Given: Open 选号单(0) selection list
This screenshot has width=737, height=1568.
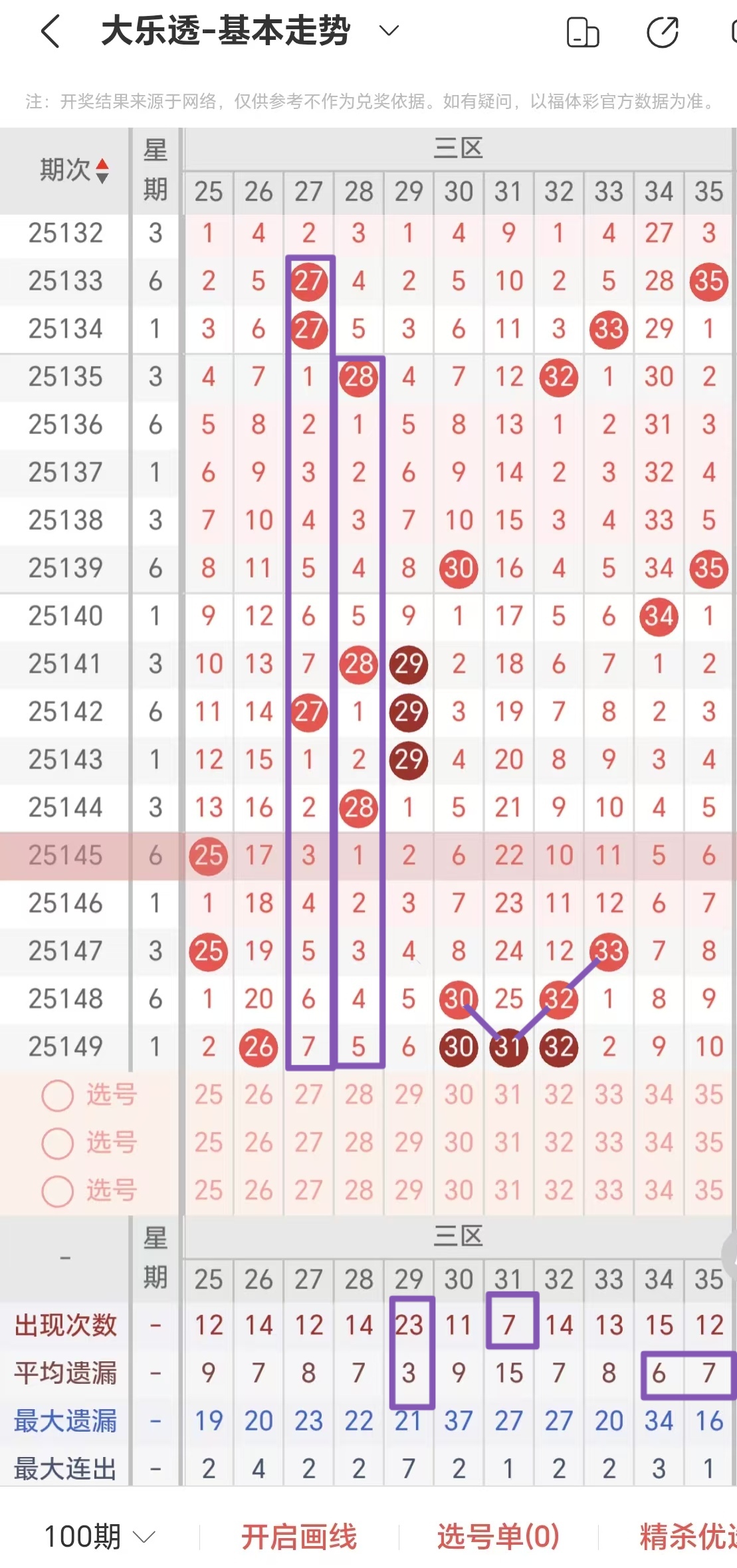Looking at the screenshot, I should point(498,1536).
